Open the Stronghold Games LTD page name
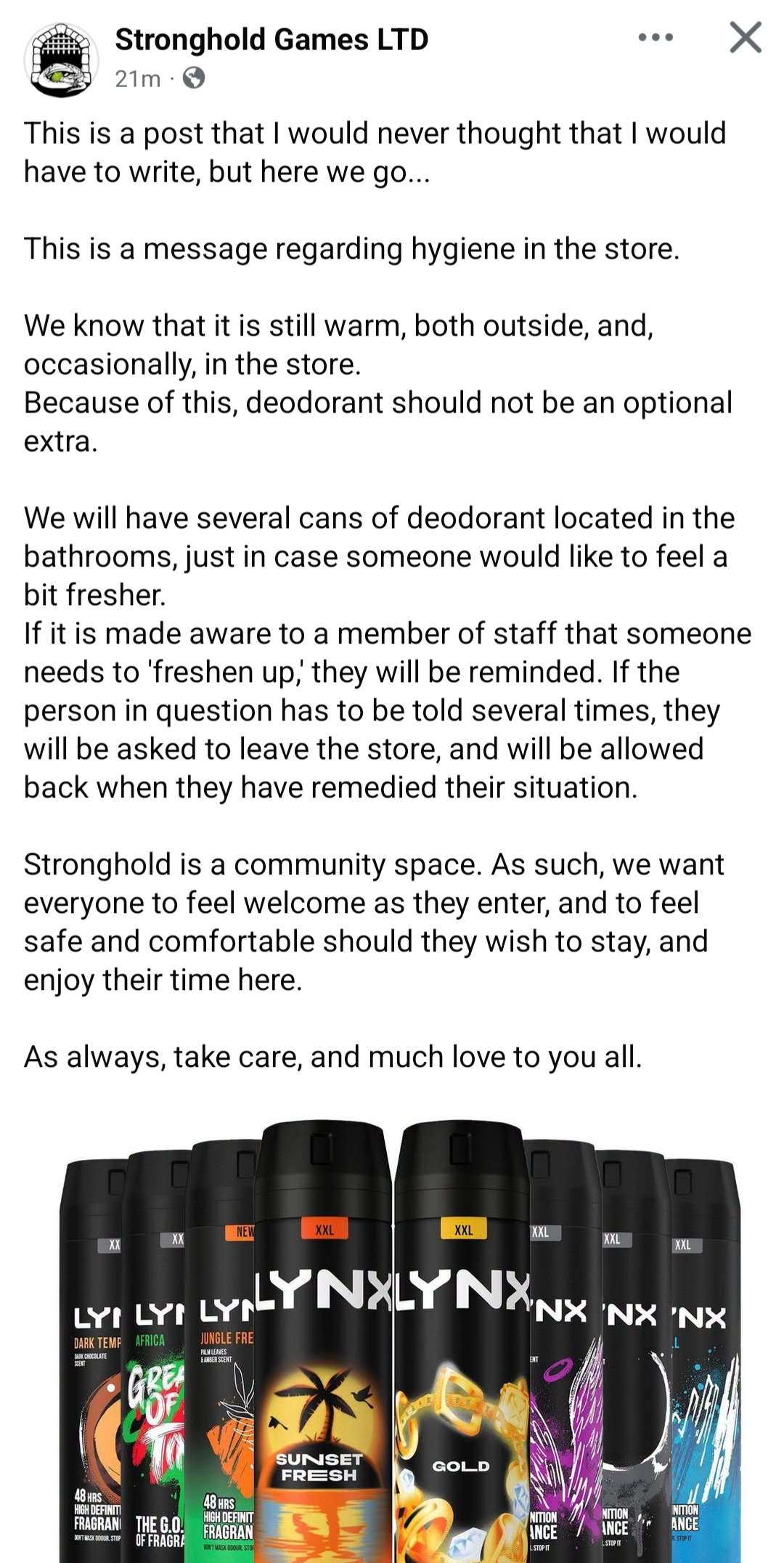784x1563 pixels. (x=271, y=39)
